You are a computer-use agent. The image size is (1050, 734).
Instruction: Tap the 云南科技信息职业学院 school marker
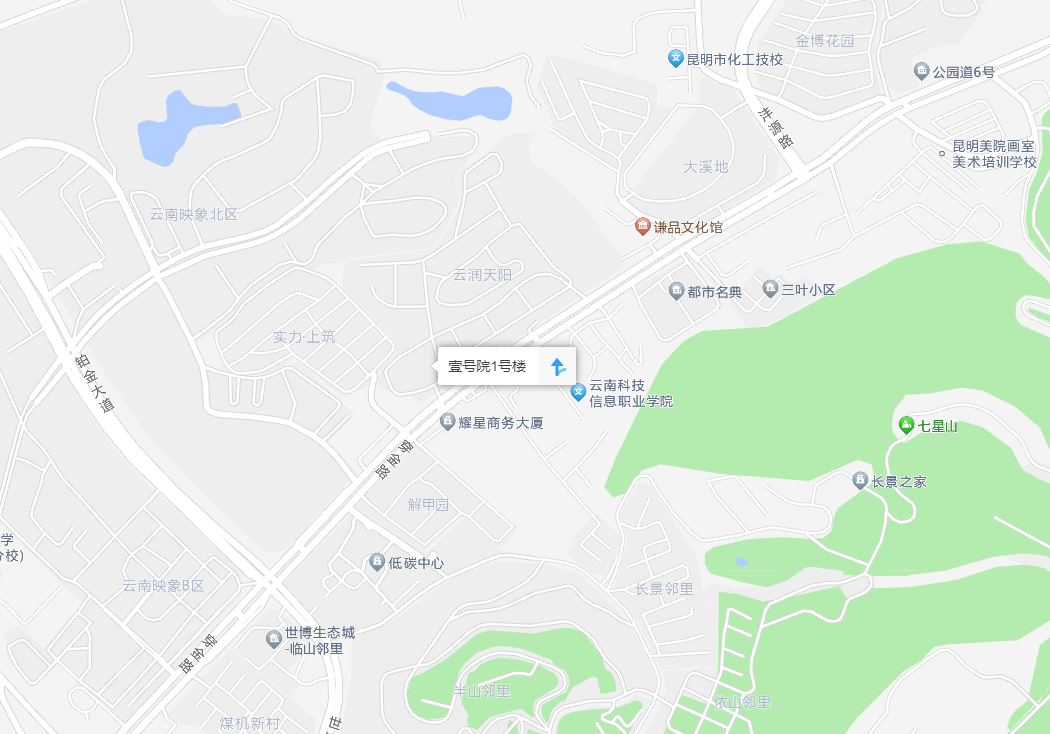578,392
